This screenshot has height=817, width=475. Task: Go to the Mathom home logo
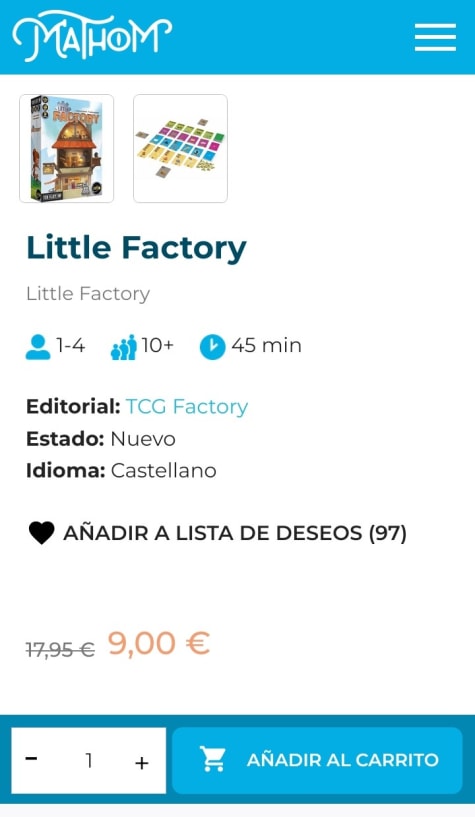click(x=92, y=36)
